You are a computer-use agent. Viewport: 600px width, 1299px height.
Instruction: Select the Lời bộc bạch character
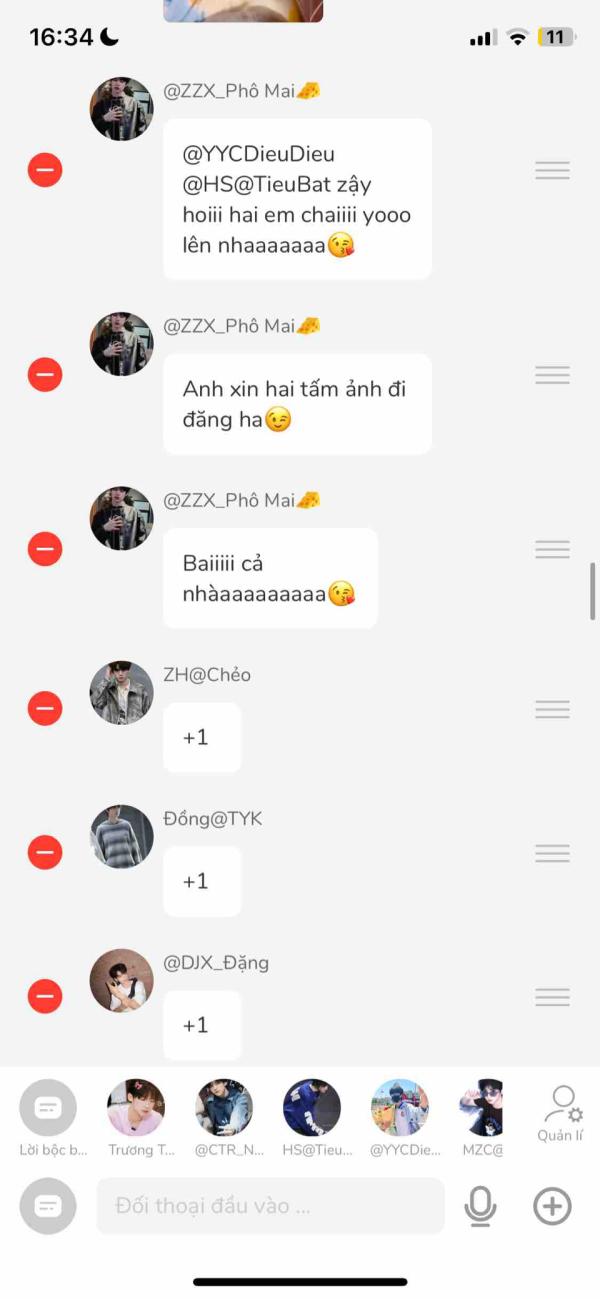pyautogui.click(x=48, y=1109)
